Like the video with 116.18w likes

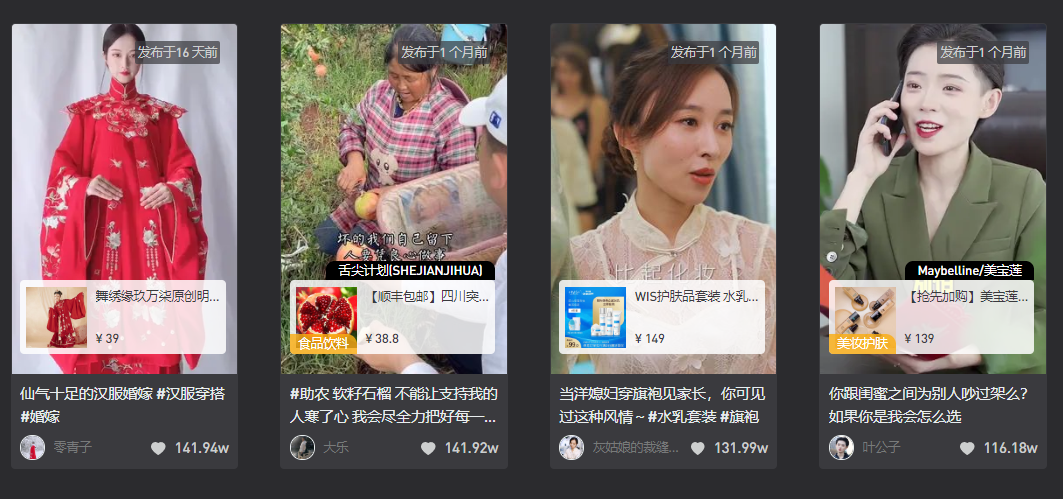pos(967,448)
